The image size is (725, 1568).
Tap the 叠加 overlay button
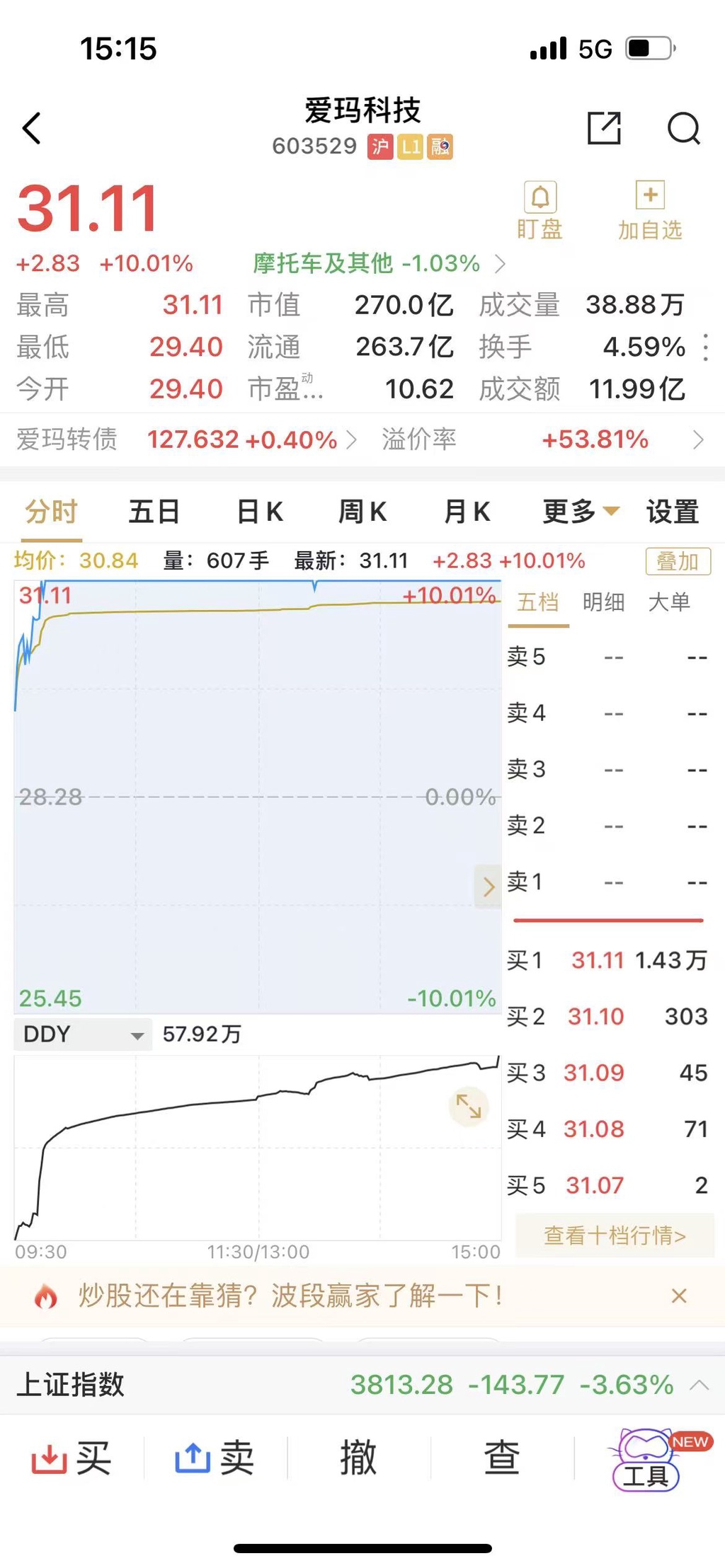(x=678, y=561)
